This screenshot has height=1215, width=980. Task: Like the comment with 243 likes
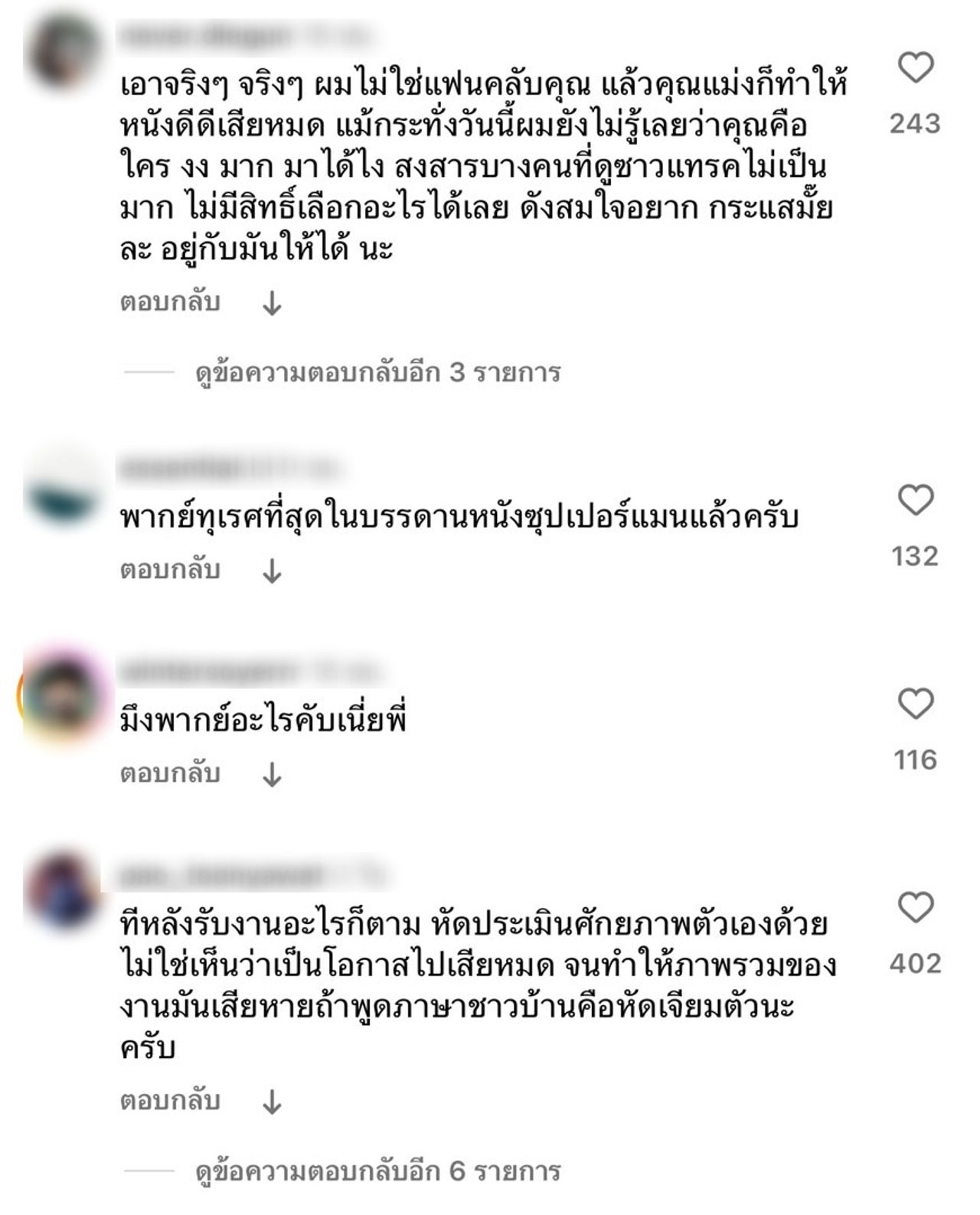click(x=916, y=68)
